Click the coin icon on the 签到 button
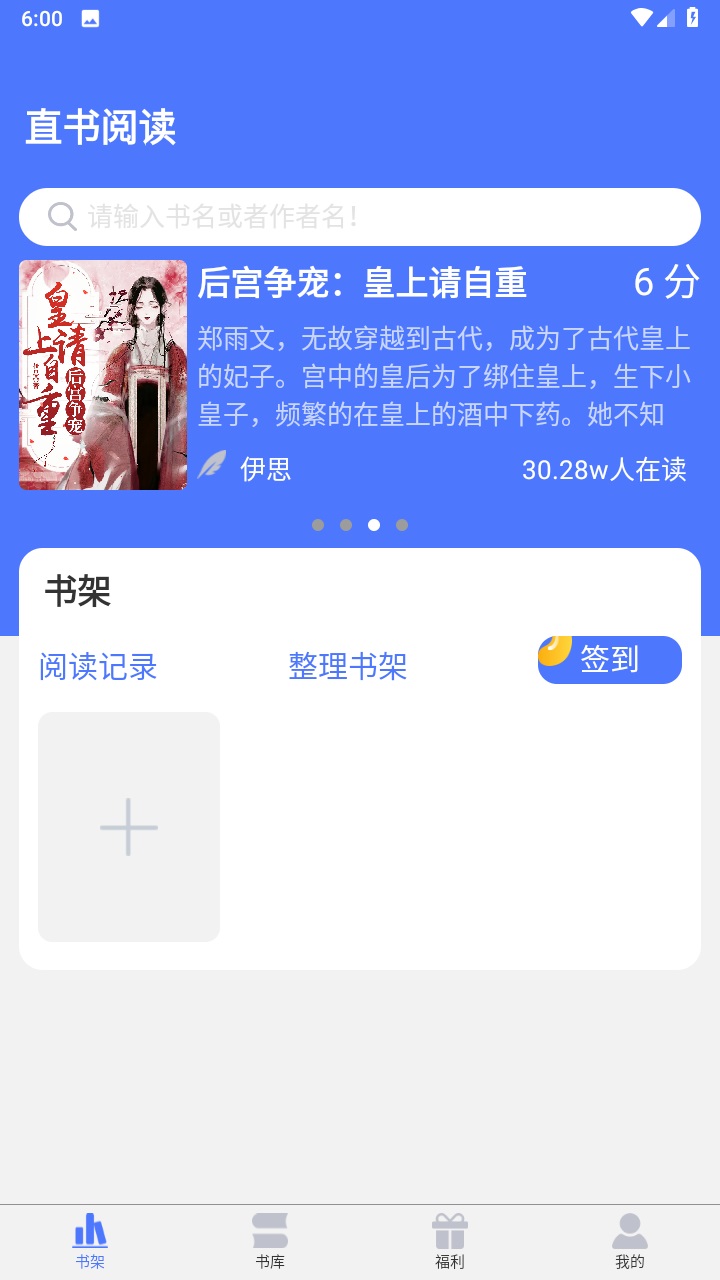720x1280 pixels. click(556, 650)
